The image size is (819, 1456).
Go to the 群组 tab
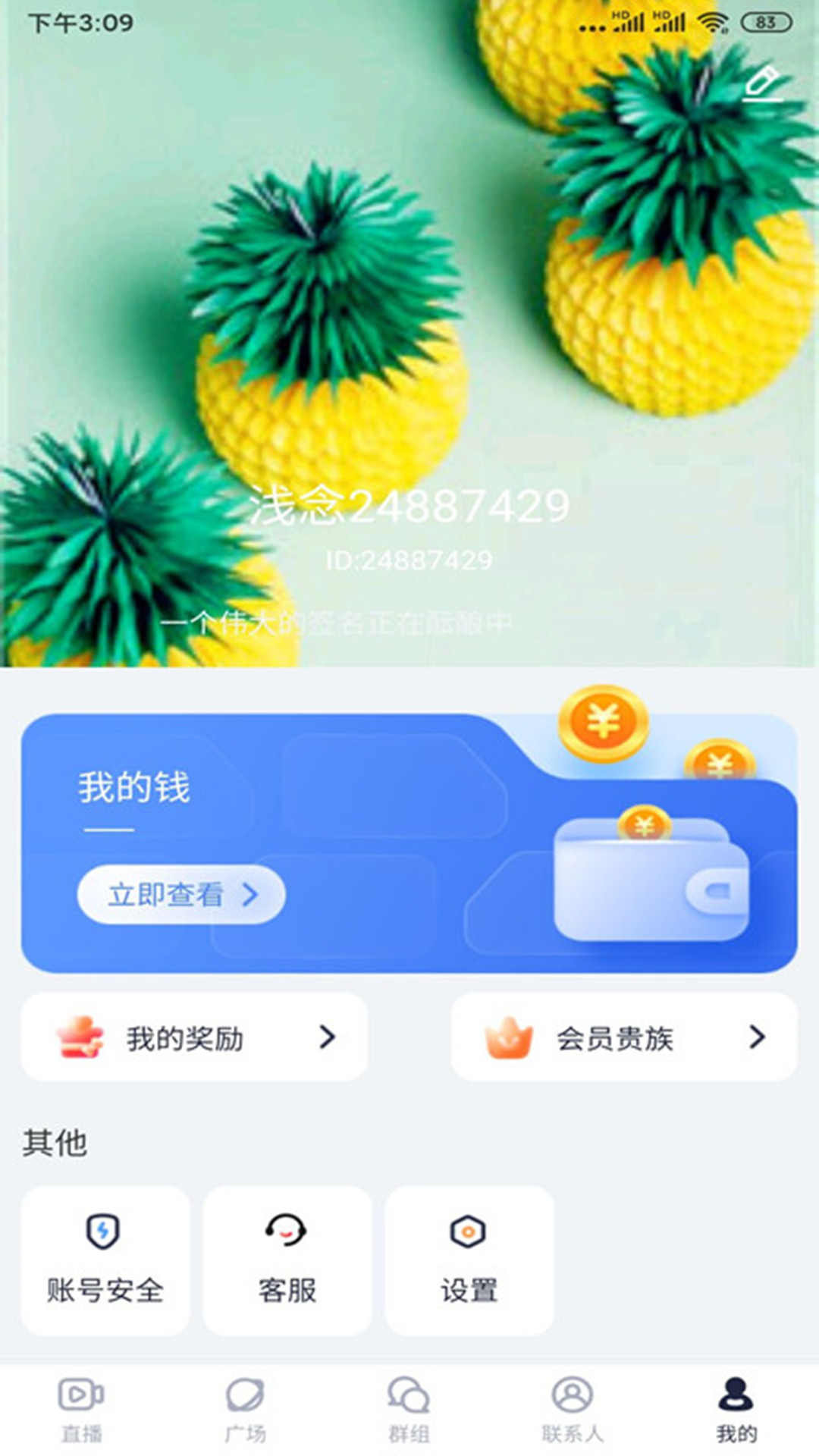[x=409, y=1410]
